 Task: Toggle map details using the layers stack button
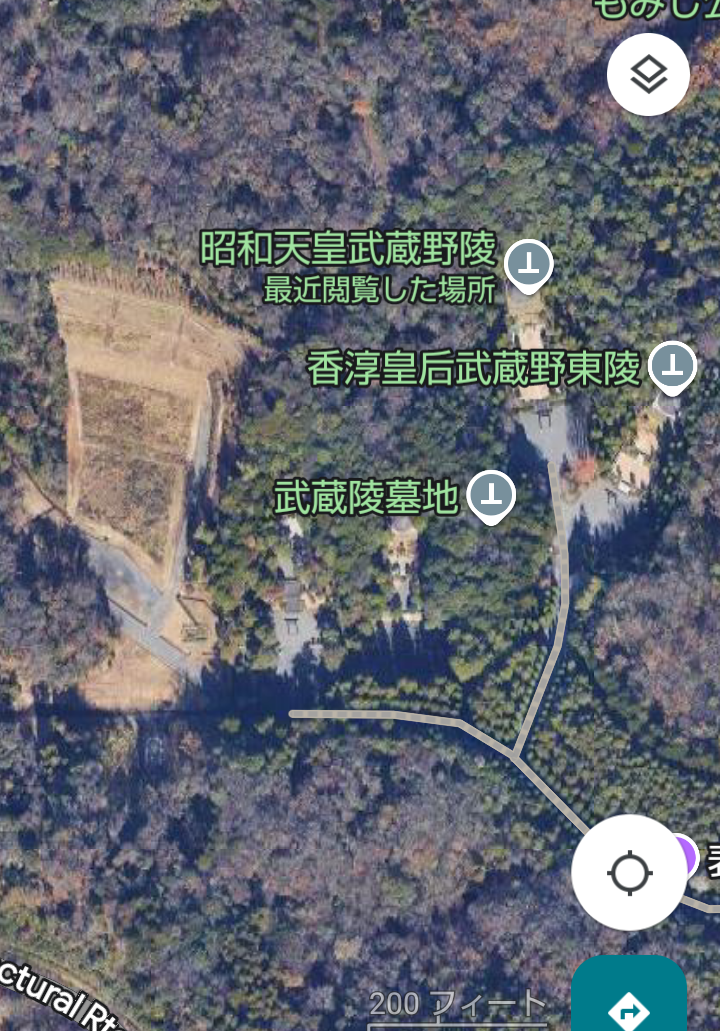(647, 74)
